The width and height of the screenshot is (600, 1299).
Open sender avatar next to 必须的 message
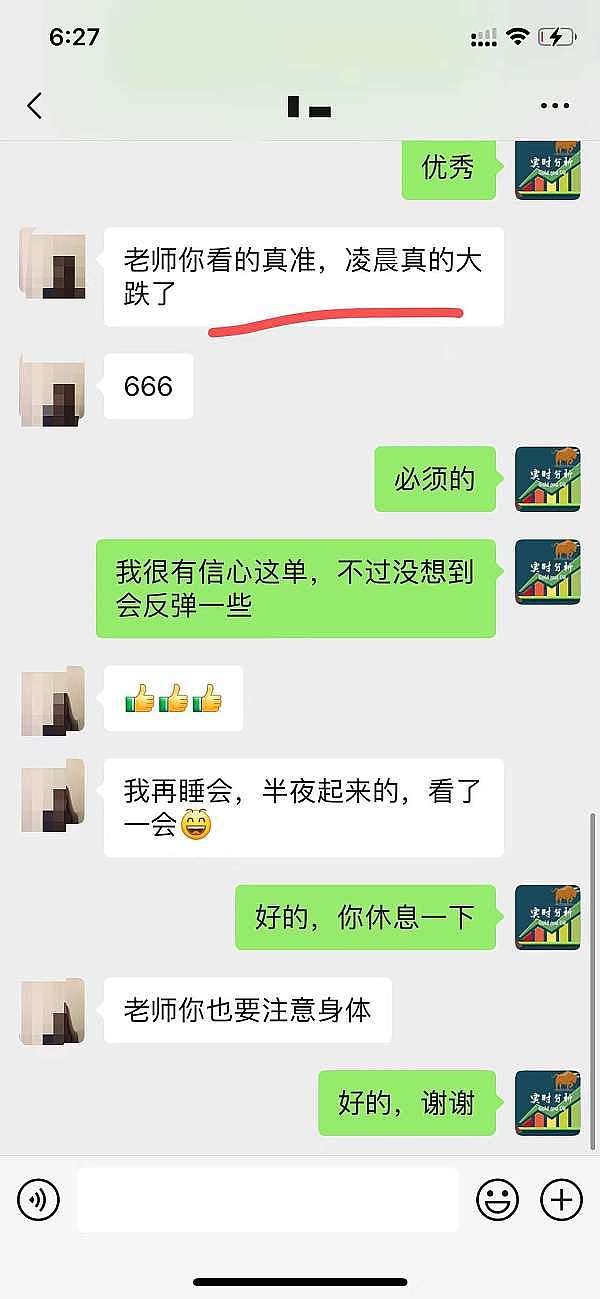tap(547, 480)
